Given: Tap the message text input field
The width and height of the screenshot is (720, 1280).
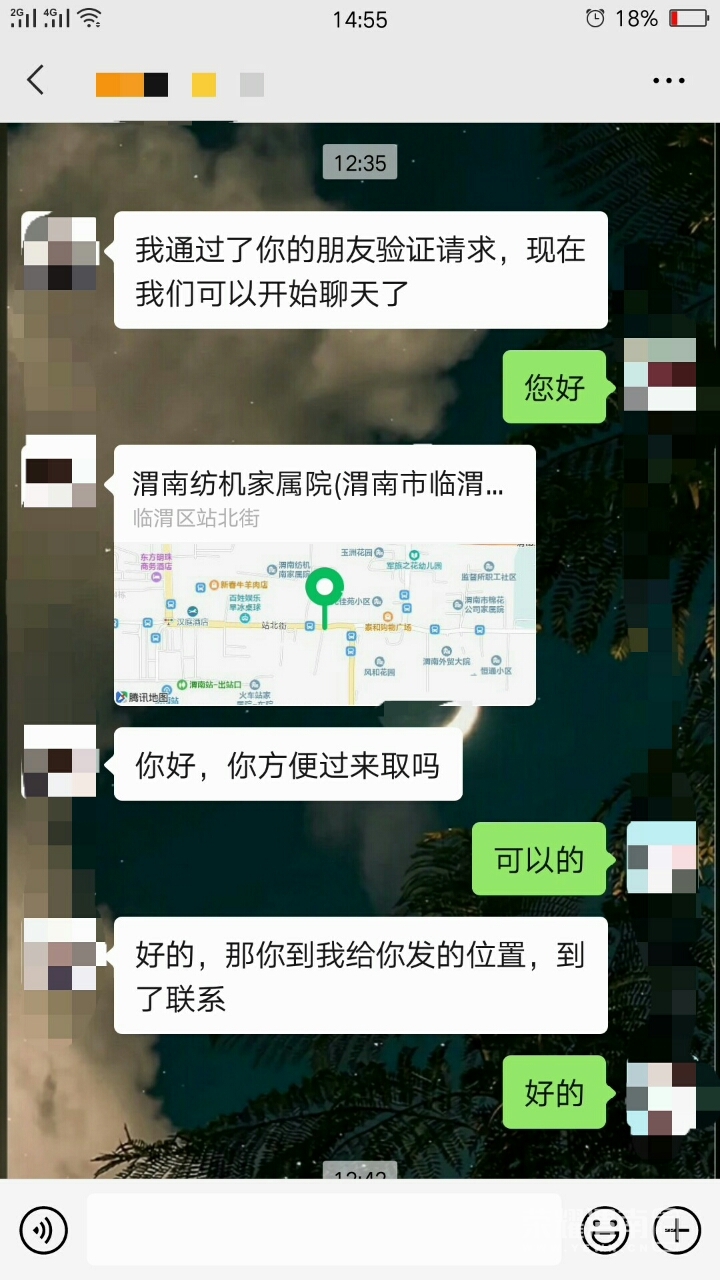Looking at the screenshot, I should pos(323,1230).
